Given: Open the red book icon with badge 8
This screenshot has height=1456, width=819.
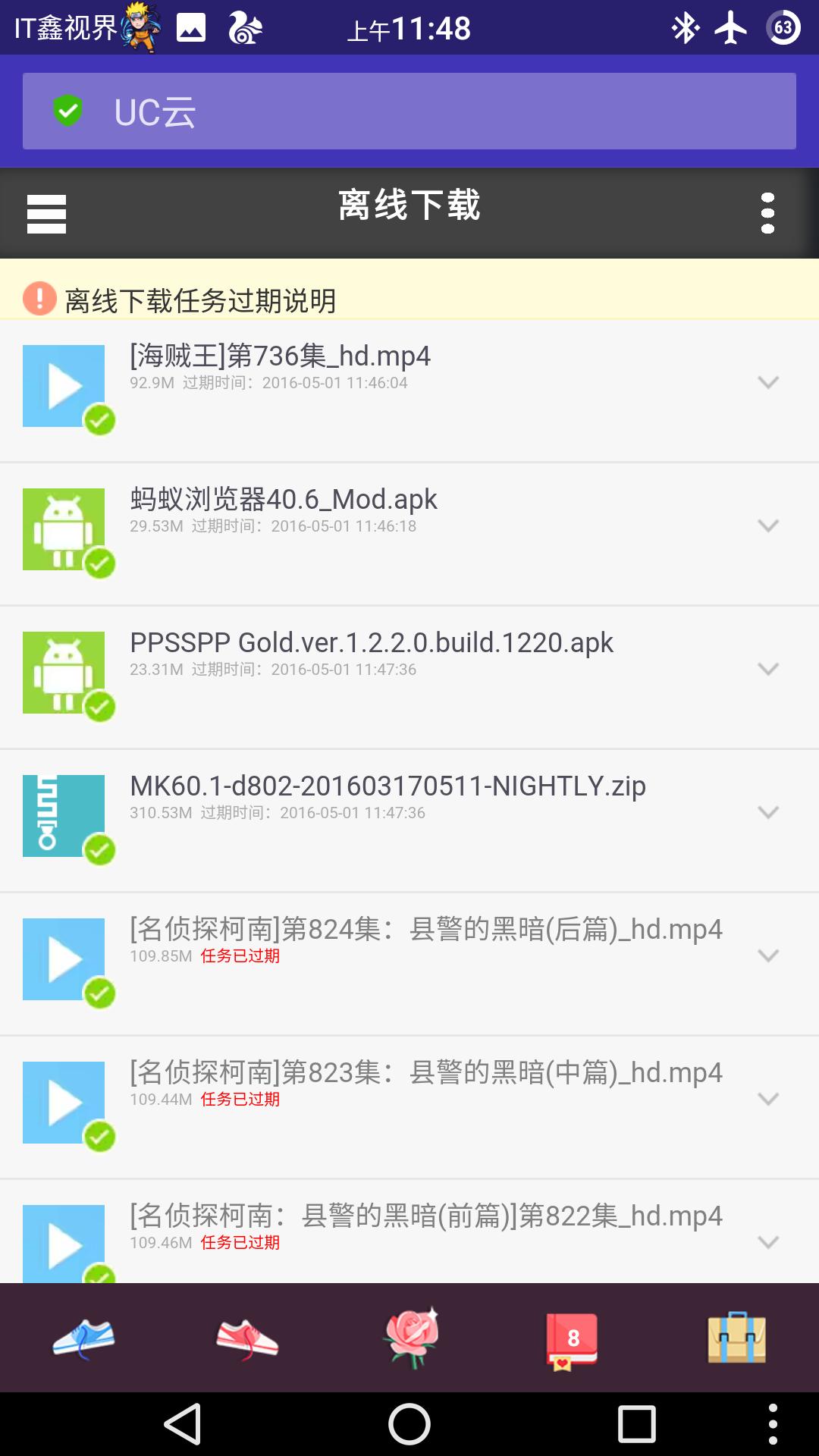Looking at the screenshot, I should [573, 1338].
